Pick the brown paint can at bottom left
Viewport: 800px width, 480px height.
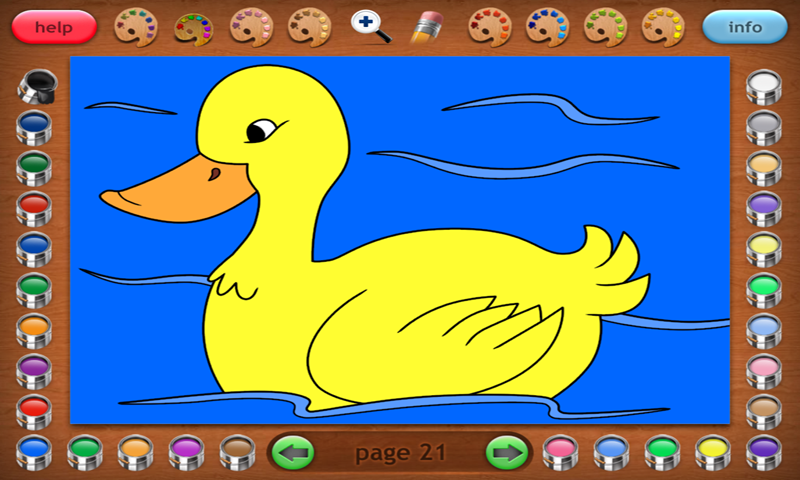[237, 452]
